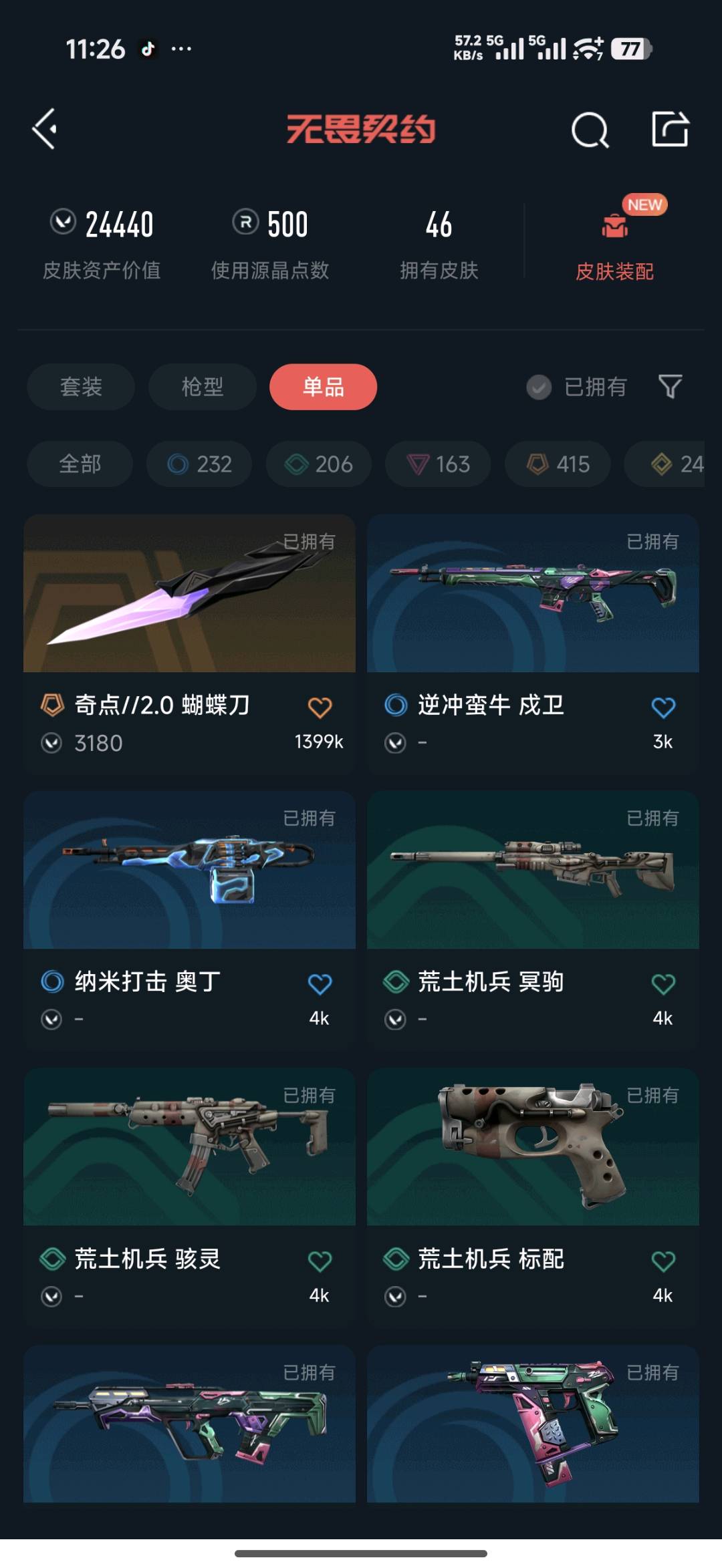
Task: Open the search magnifier icon
Action: (x=590, y=130)
